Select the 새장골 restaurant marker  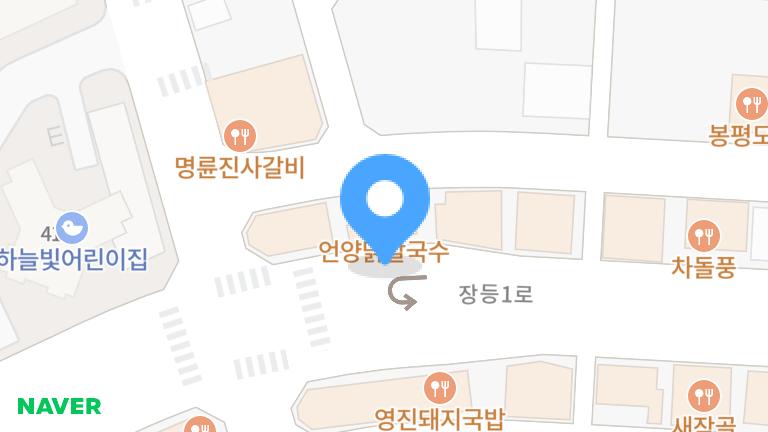coord(704,395)
